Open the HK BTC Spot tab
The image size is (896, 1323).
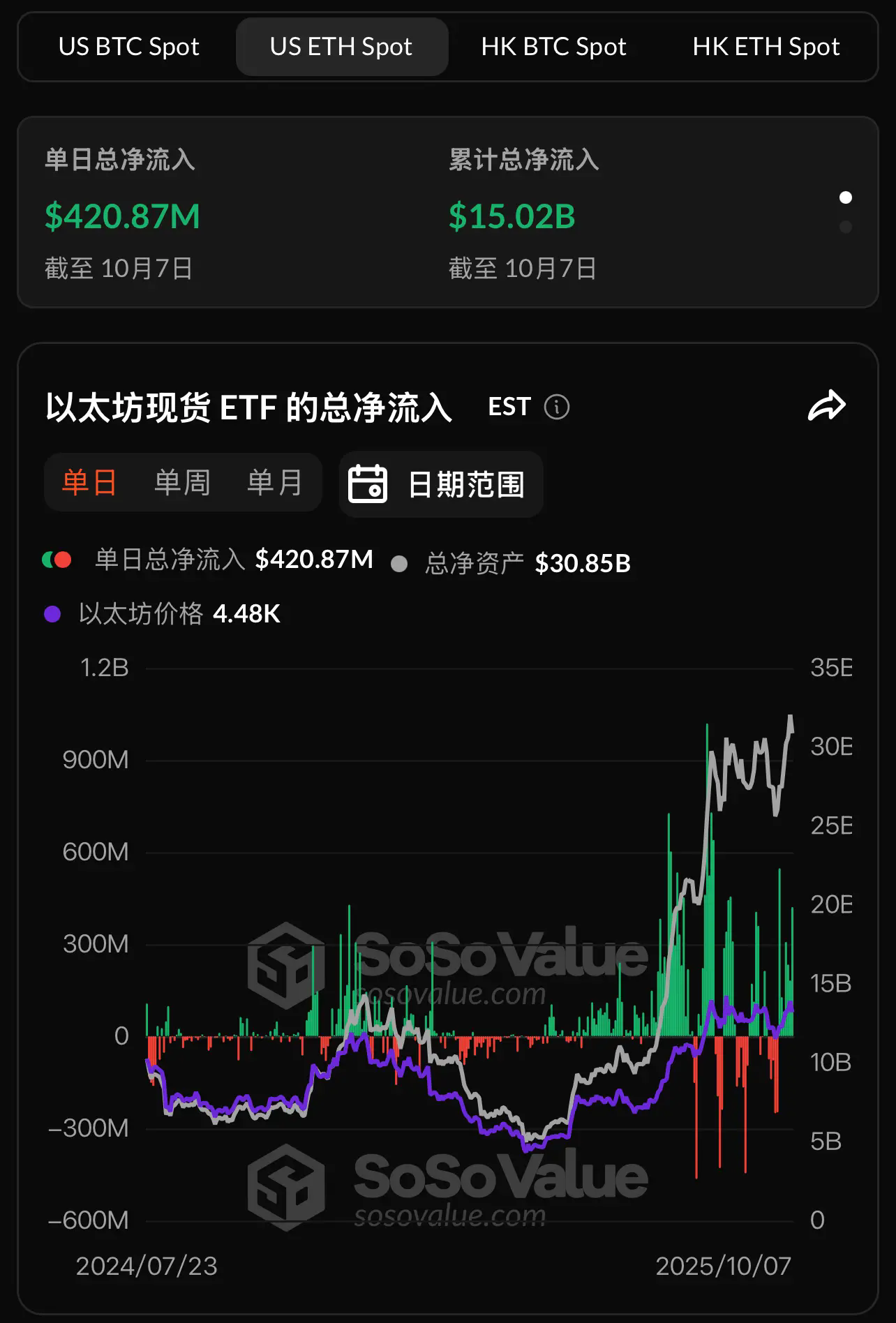(x=553, y=47)
